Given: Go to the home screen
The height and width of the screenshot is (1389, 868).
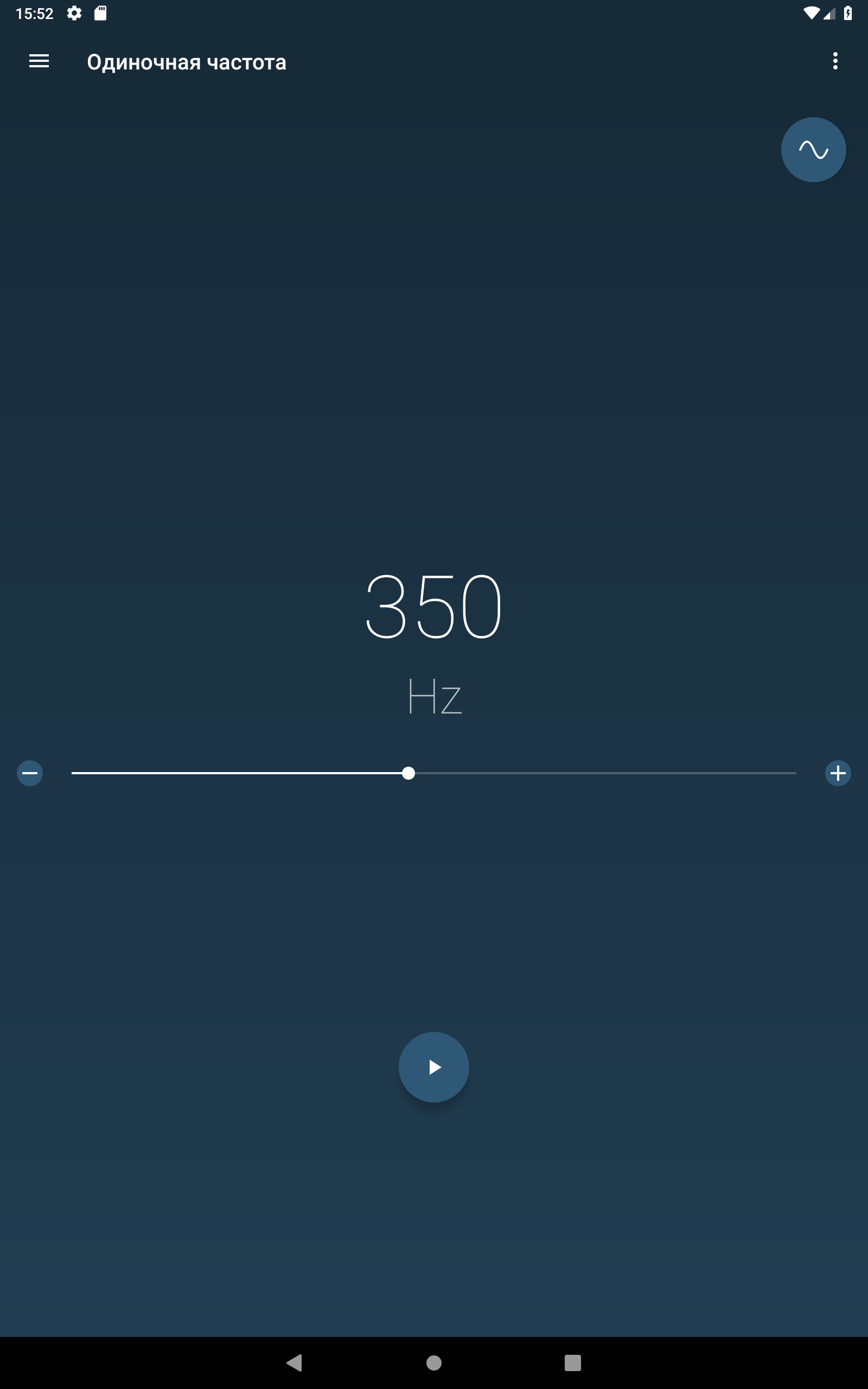Looking at the screenshot, I should point(434,1362).
